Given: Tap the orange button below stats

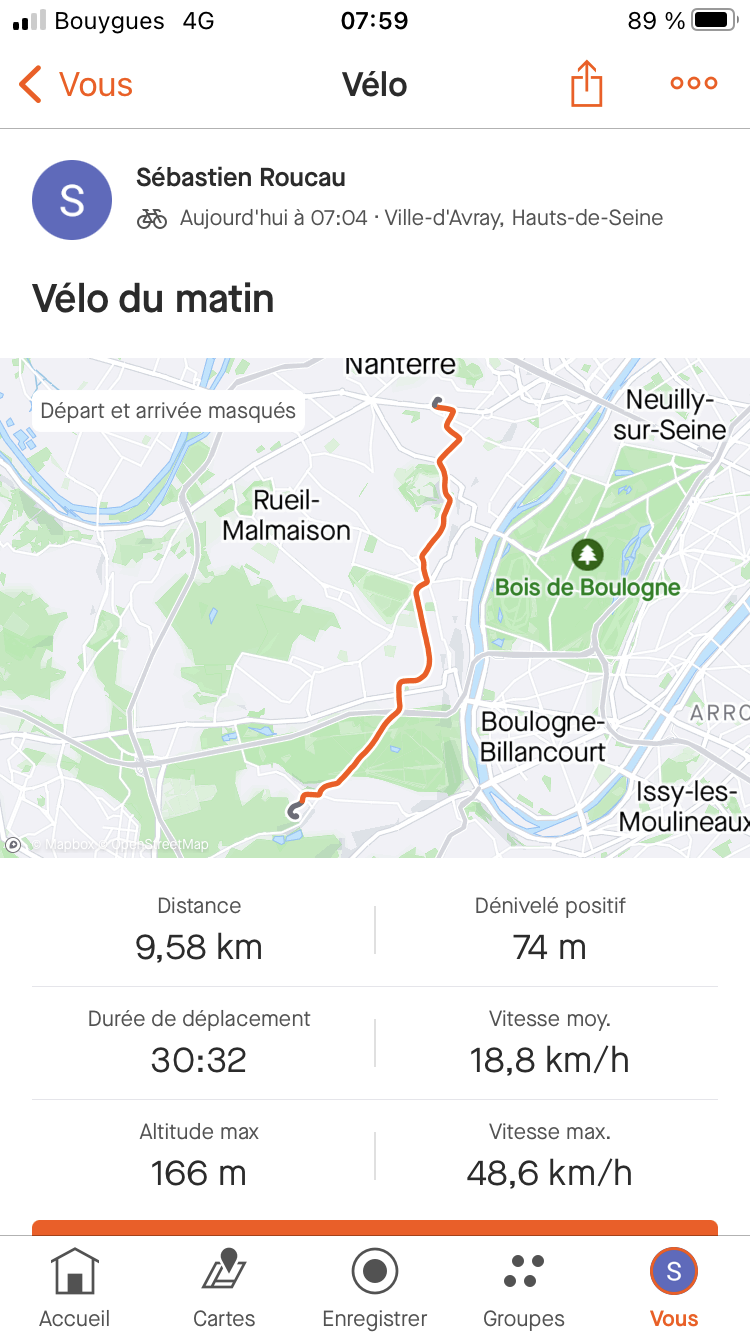Looking at the screenshot, I should (x=375, y=1228).
